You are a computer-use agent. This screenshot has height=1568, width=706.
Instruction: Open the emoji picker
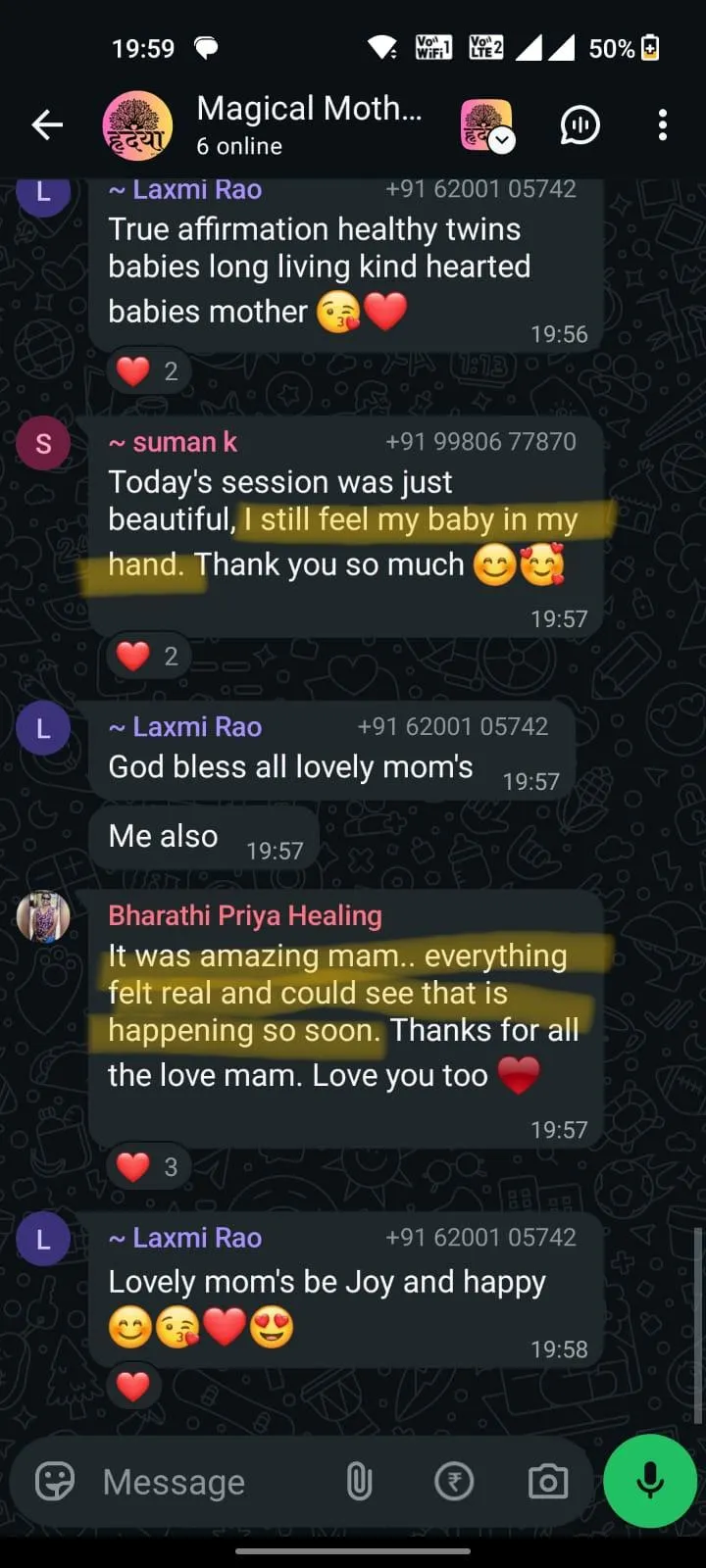(x=55, y=1481)
